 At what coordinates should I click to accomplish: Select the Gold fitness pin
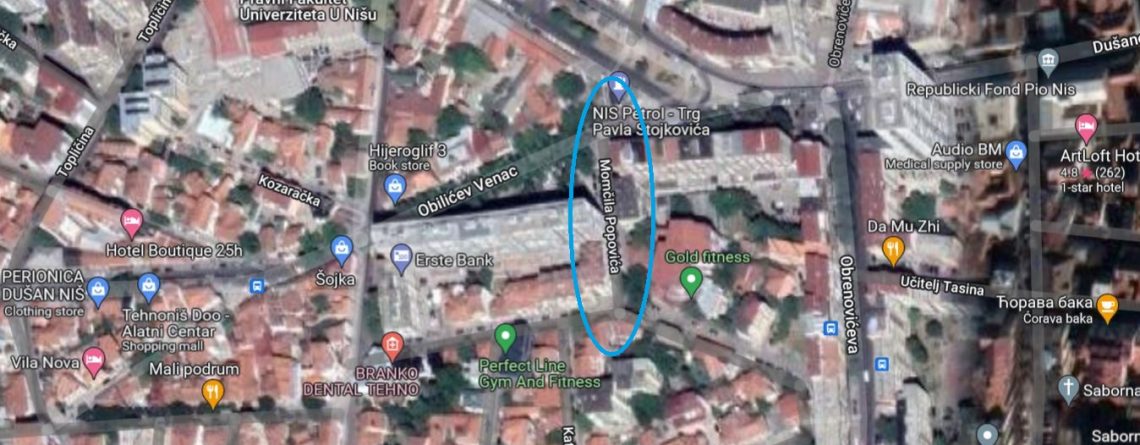[690, 282]
